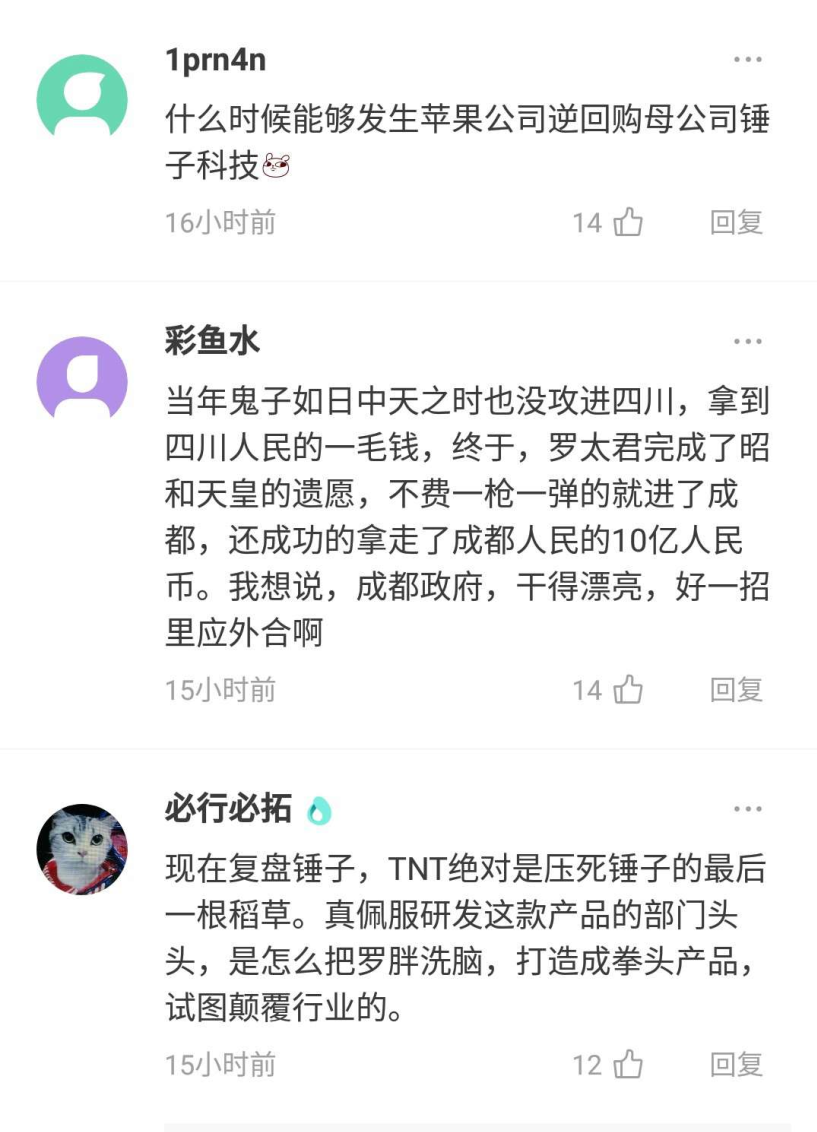The image size is (817, 1132).
Task: Tap username 1prn4n
Action: pyautogui.click(x=215, y=60)
